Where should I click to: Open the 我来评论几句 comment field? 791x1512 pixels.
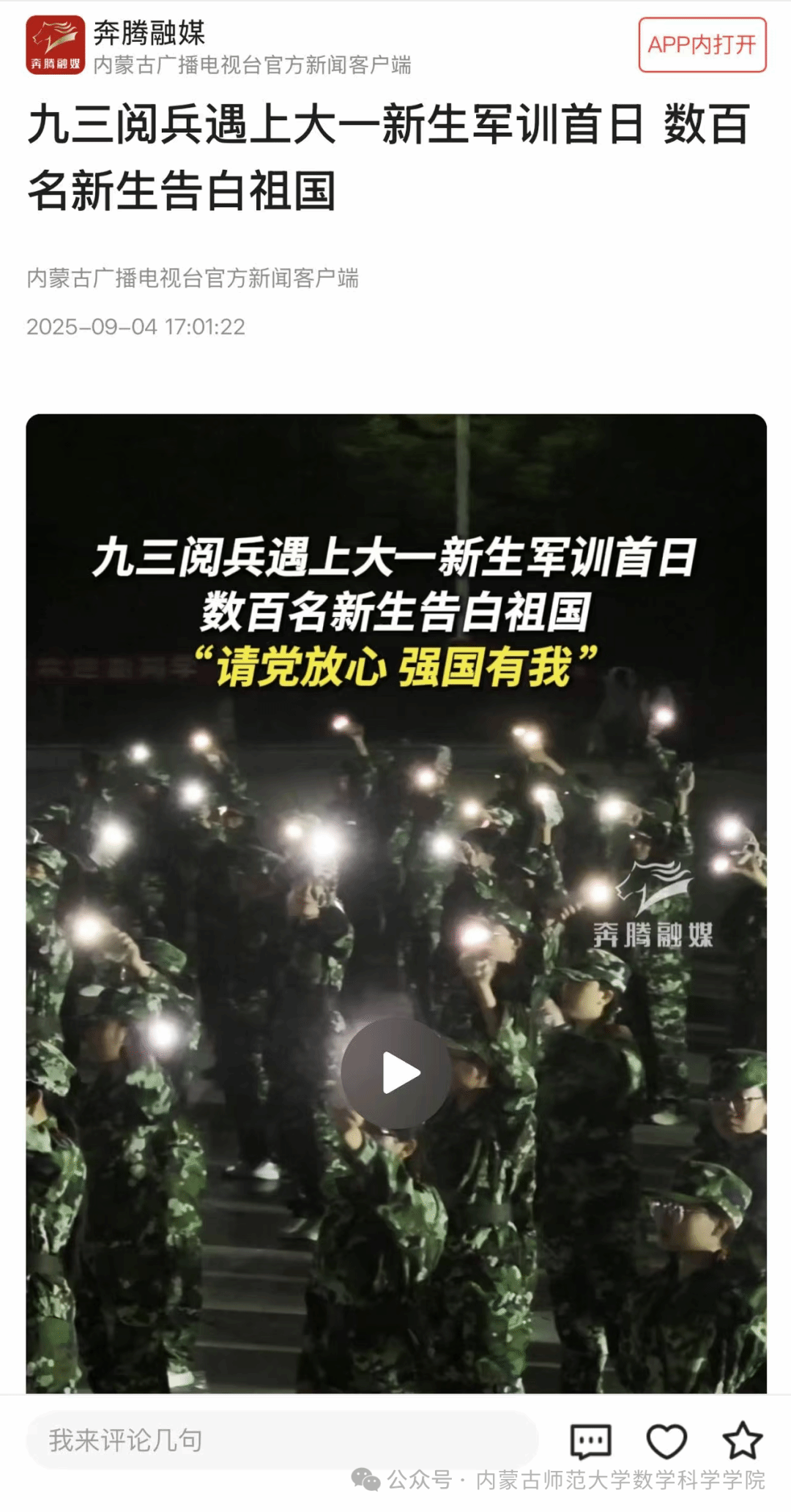pyautogui.click(x=282, y=1440)
